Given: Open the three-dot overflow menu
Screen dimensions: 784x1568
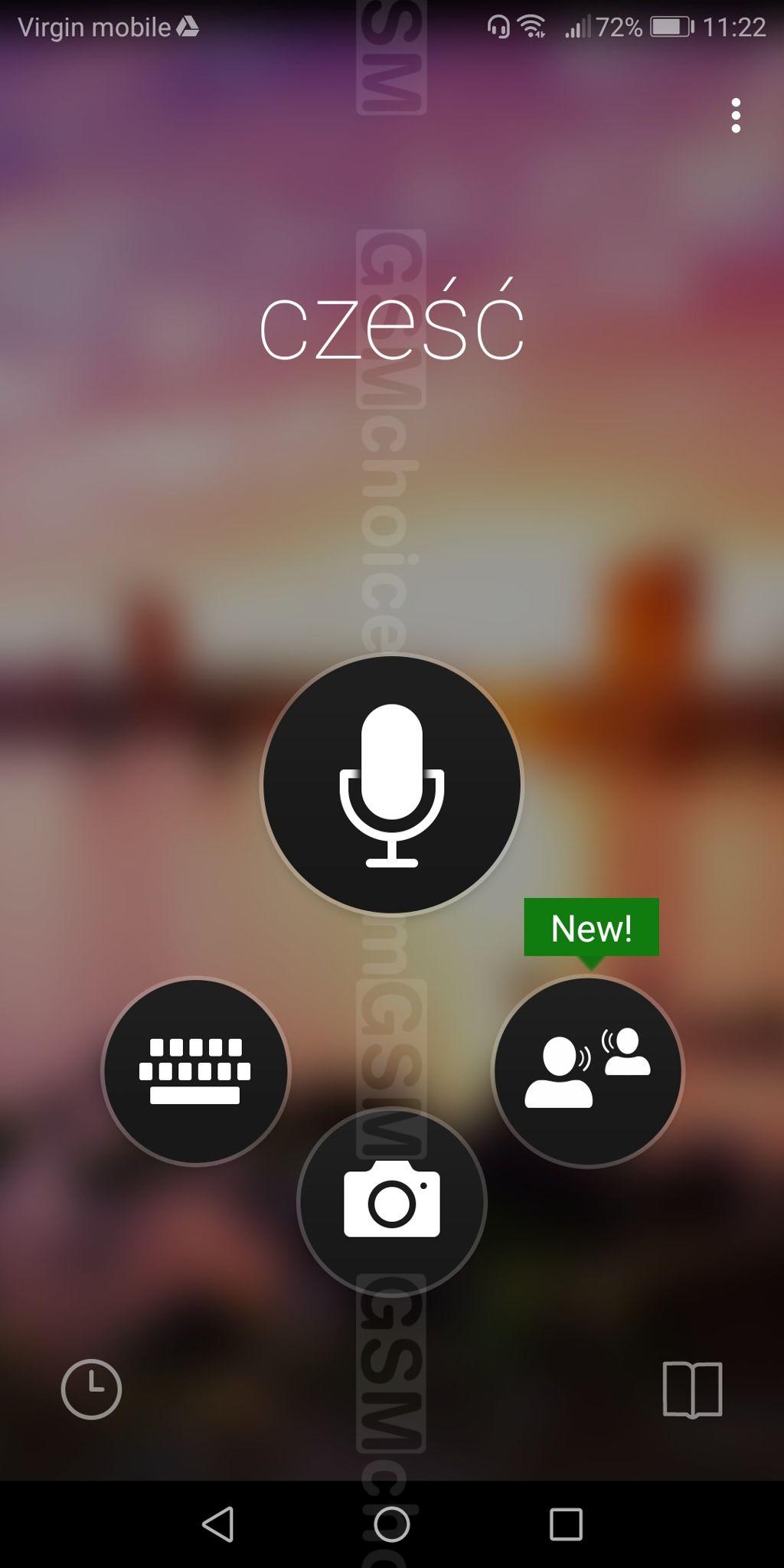Looking at the screenshot, I should click(736, 116).
